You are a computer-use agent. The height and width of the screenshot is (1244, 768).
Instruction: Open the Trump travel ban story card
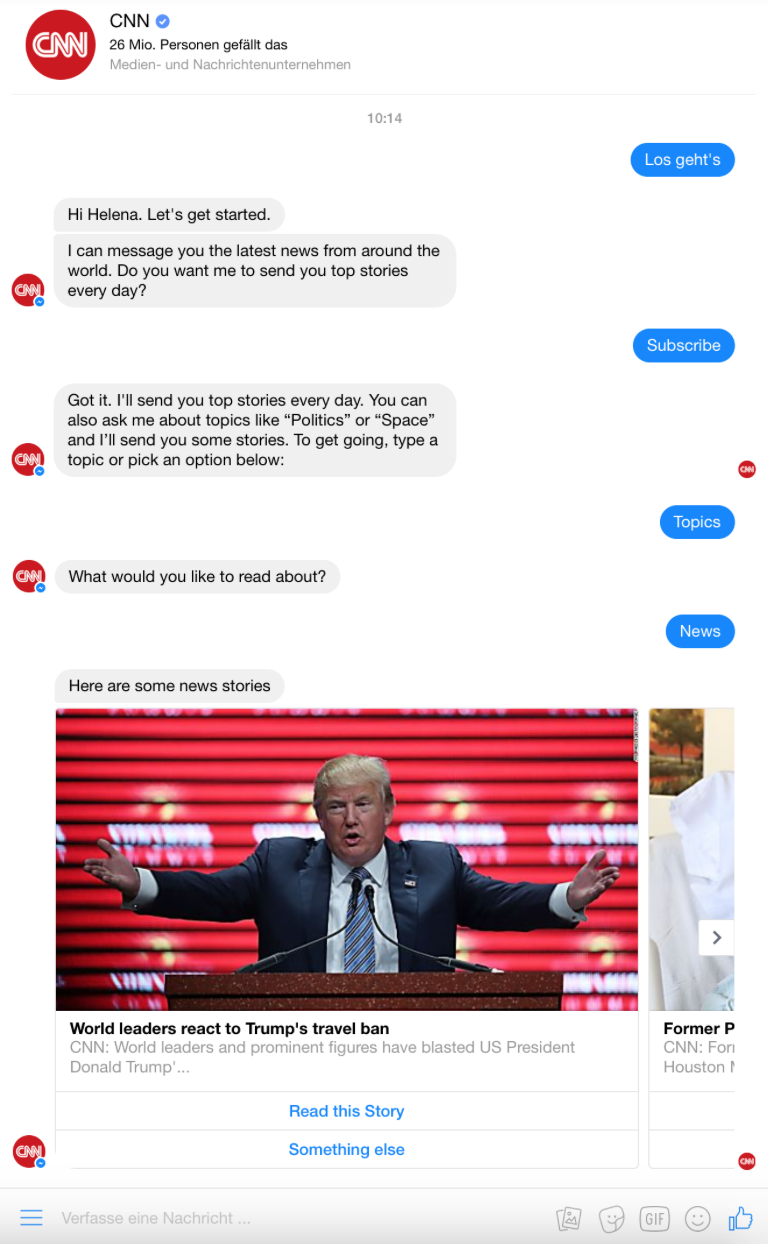click(346, 899)
